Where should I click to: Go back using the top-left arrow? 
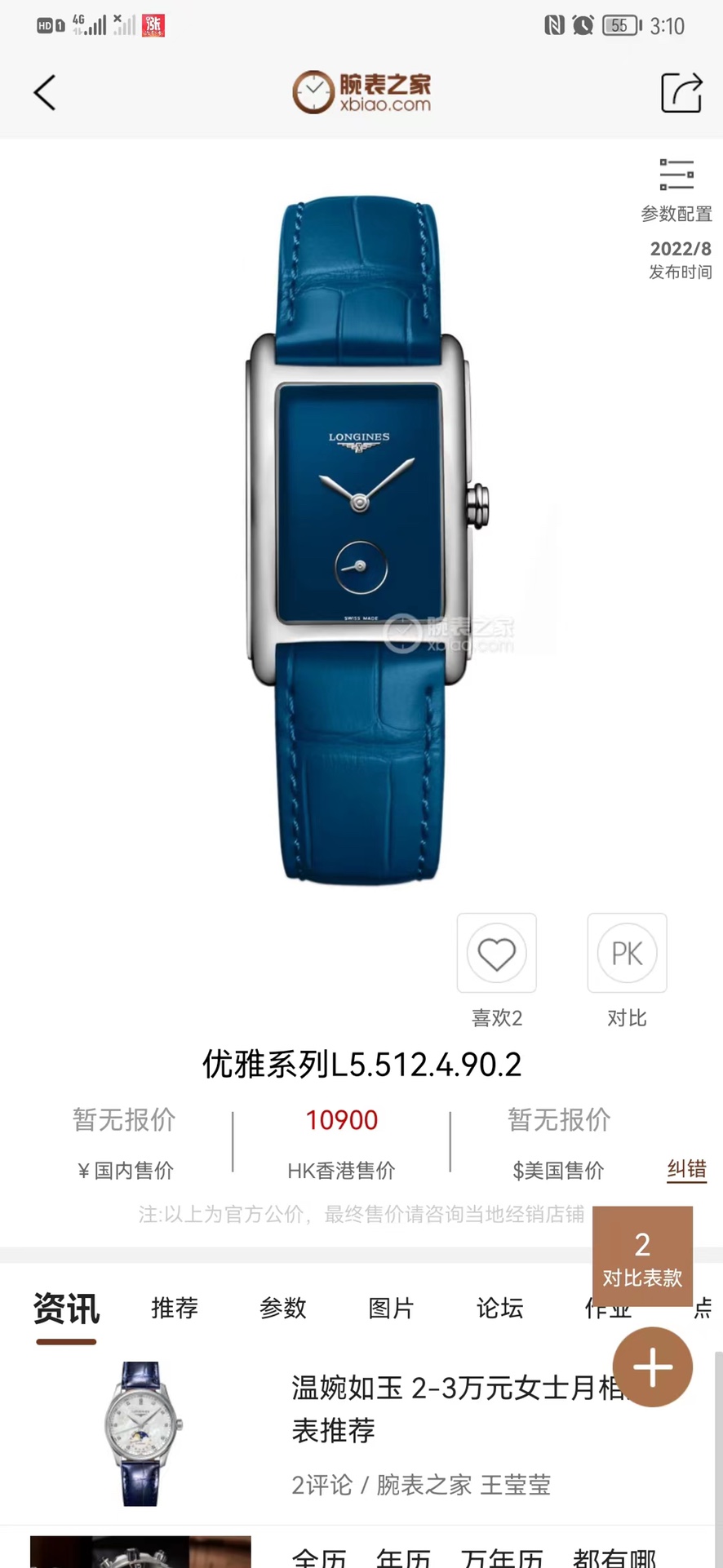46,93
